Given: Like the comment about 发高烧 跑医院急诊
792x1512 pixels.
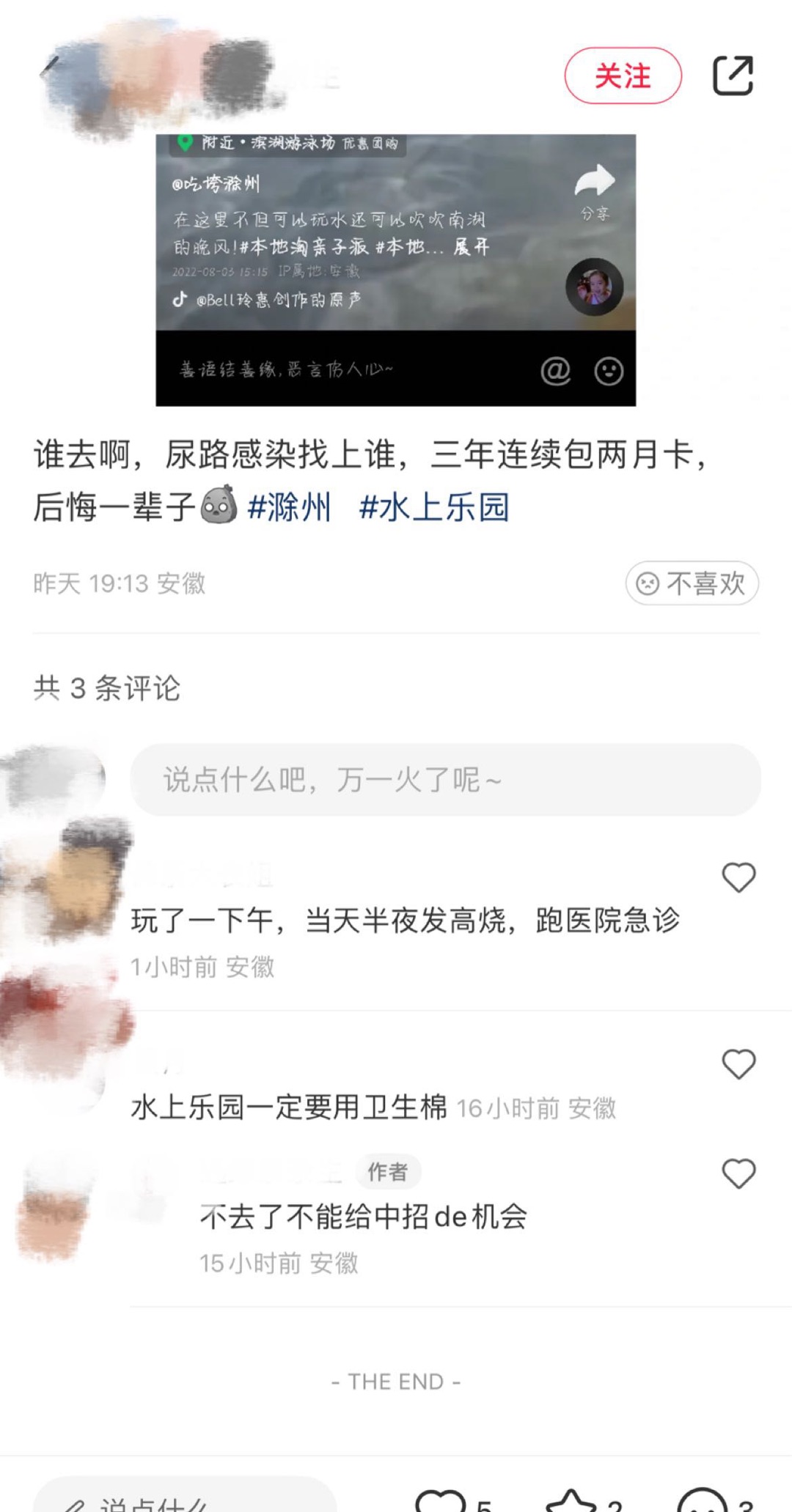Looking at the screenshot, I should [x=738, y=877].
